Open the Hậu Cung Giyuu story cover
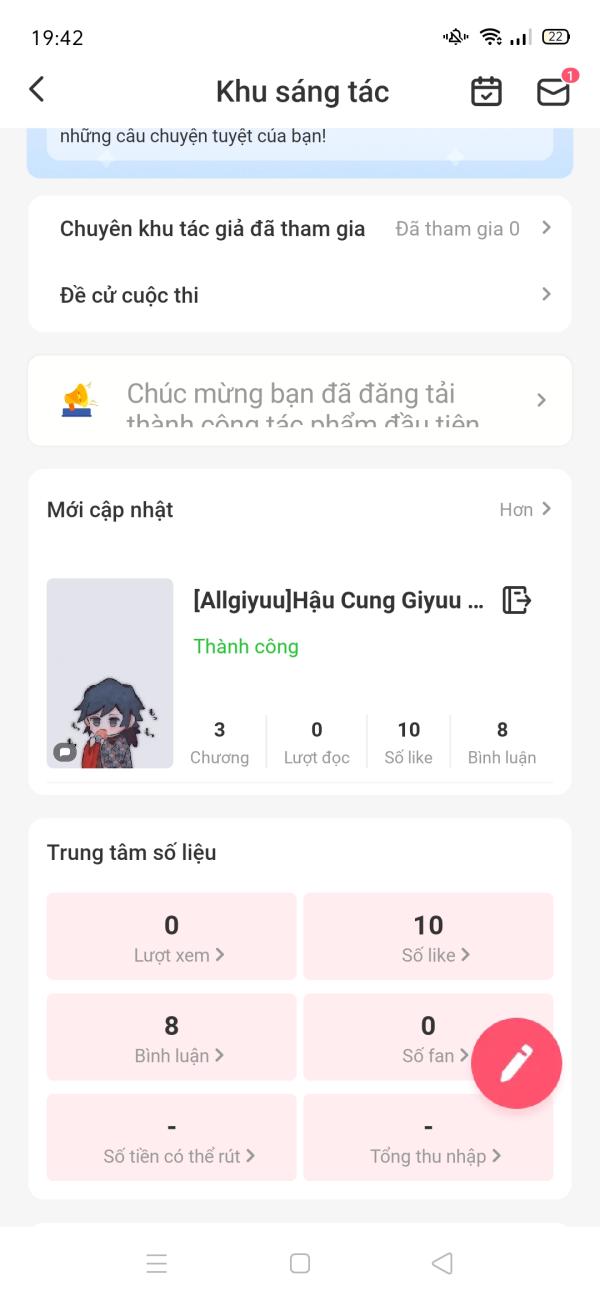 click(110, 673)
